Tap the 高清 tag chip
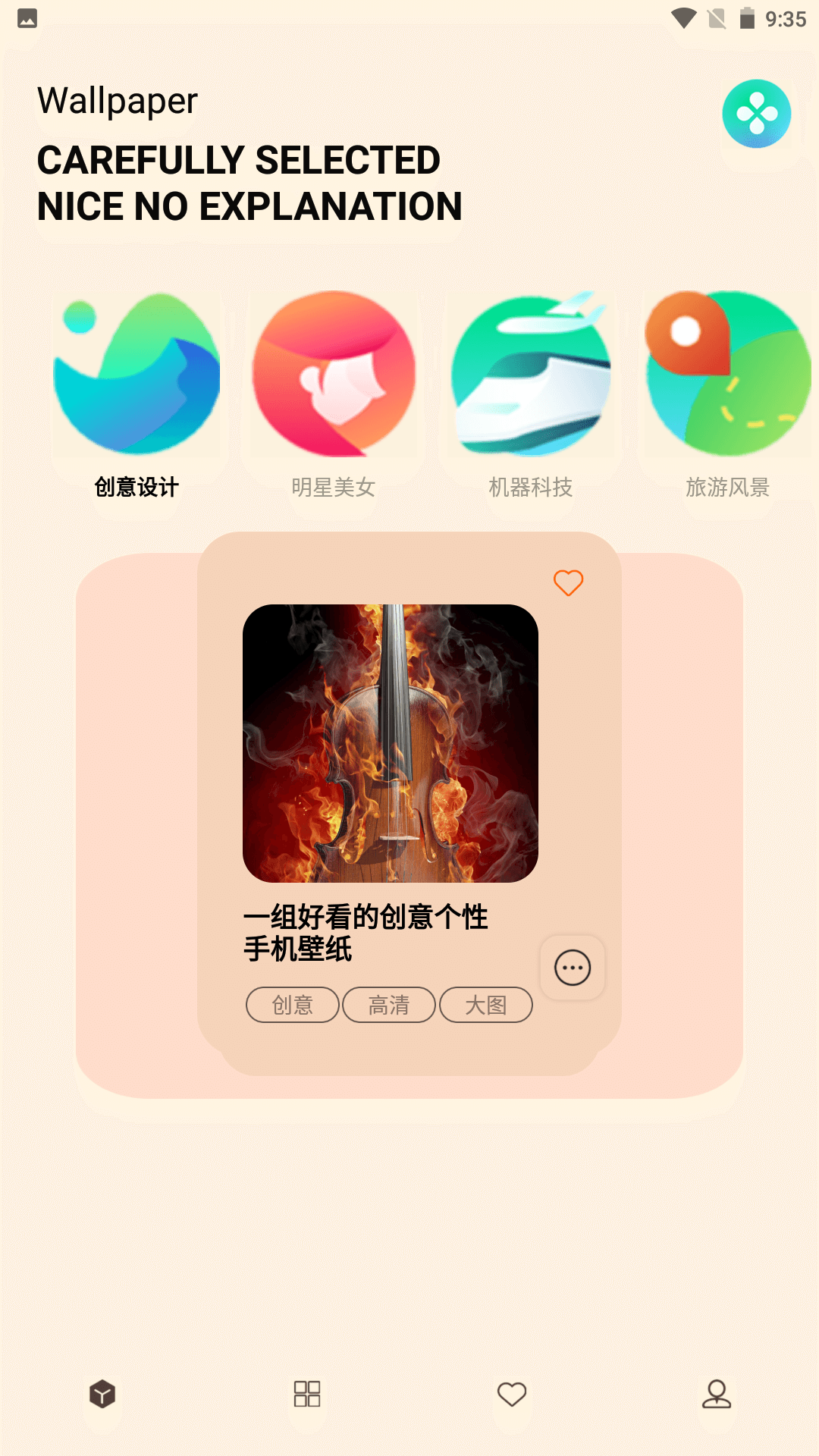The height and width of the screenshot is (1456, 819). (x=389, y=1005)
